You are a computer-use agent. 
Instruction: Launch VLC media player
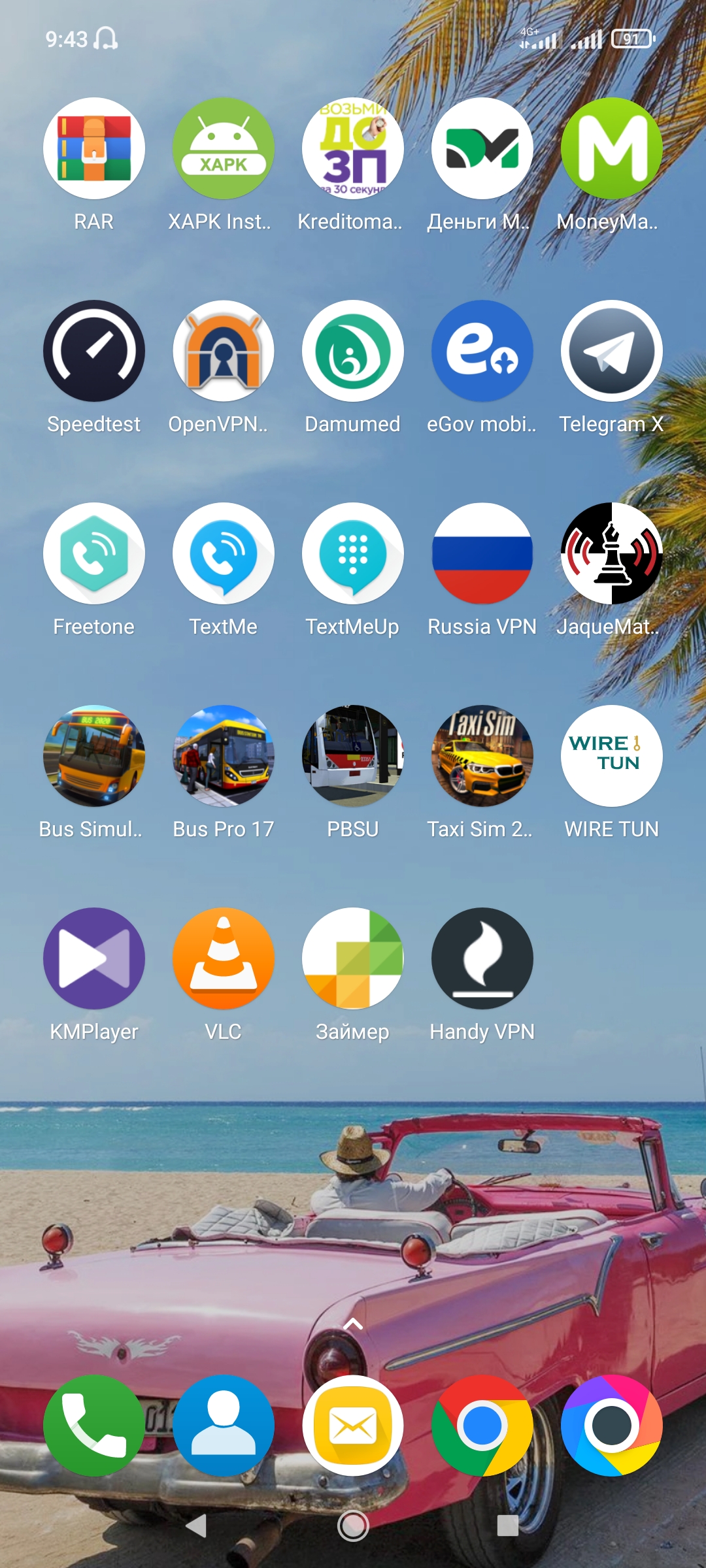tap(224, 958)
